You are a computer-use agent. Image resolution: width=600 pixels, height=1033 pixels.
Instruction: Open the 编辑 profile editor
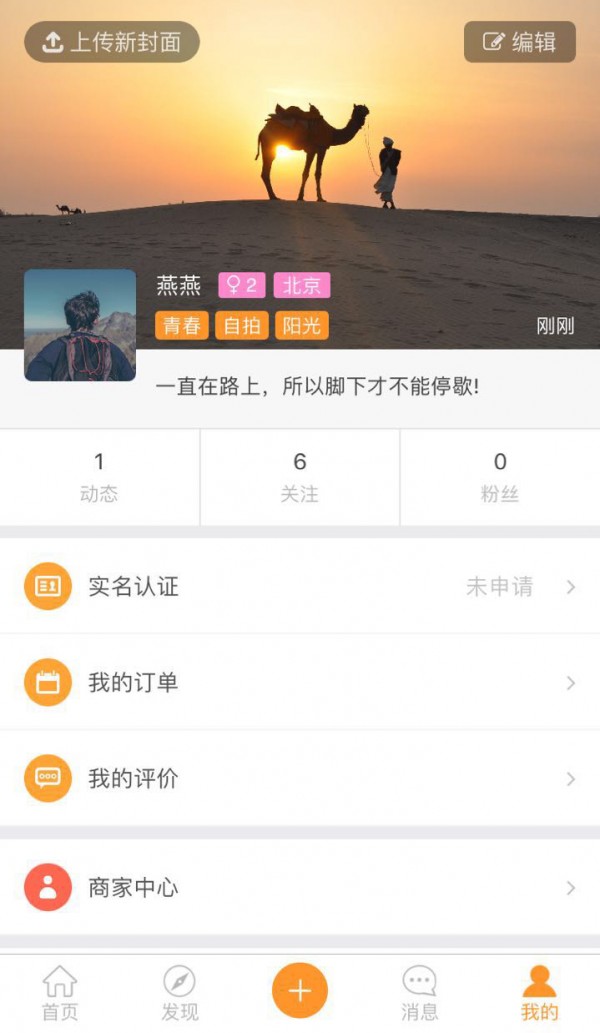click(x=519, y=42)
